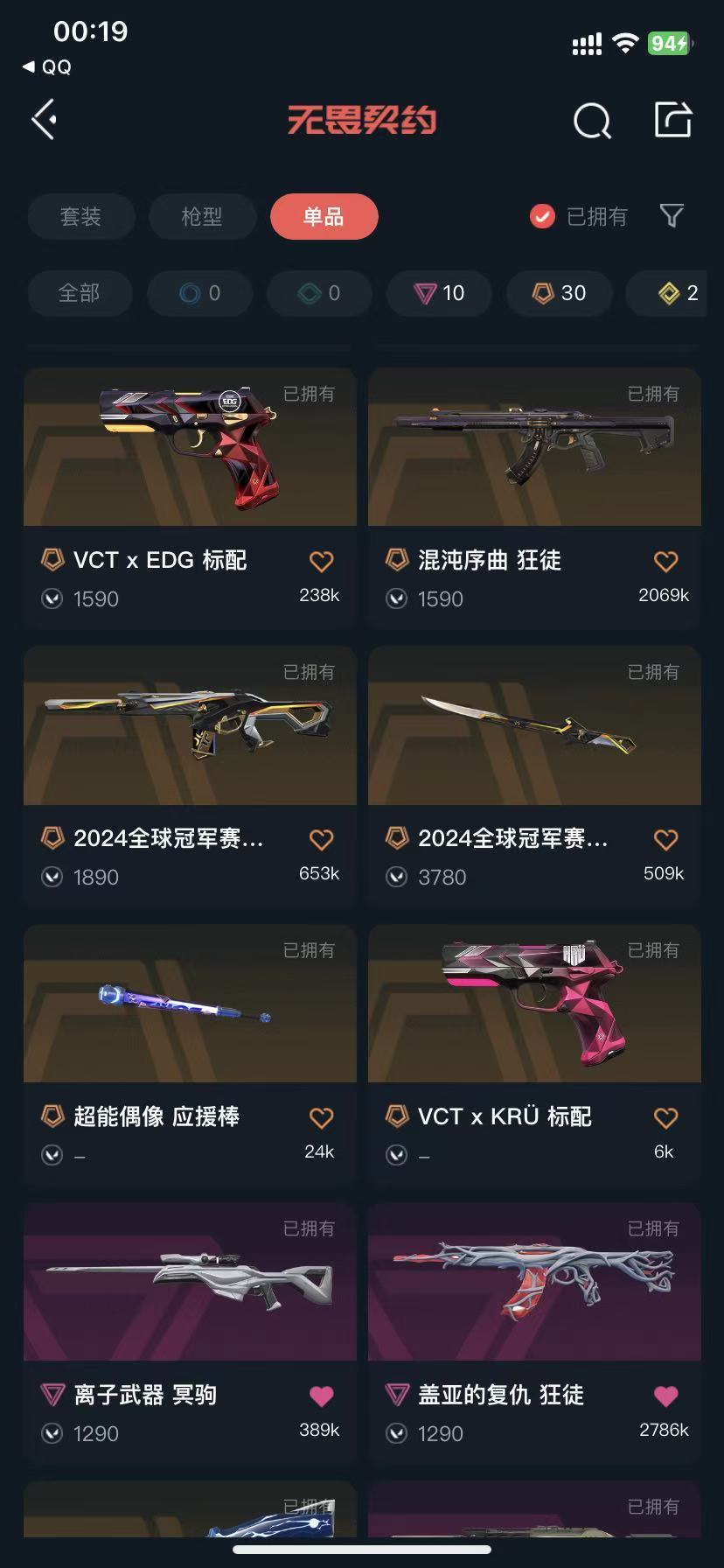Tap the share icon in the header
The height and width of the screenshot is (1568, 724).
(673, 120)
